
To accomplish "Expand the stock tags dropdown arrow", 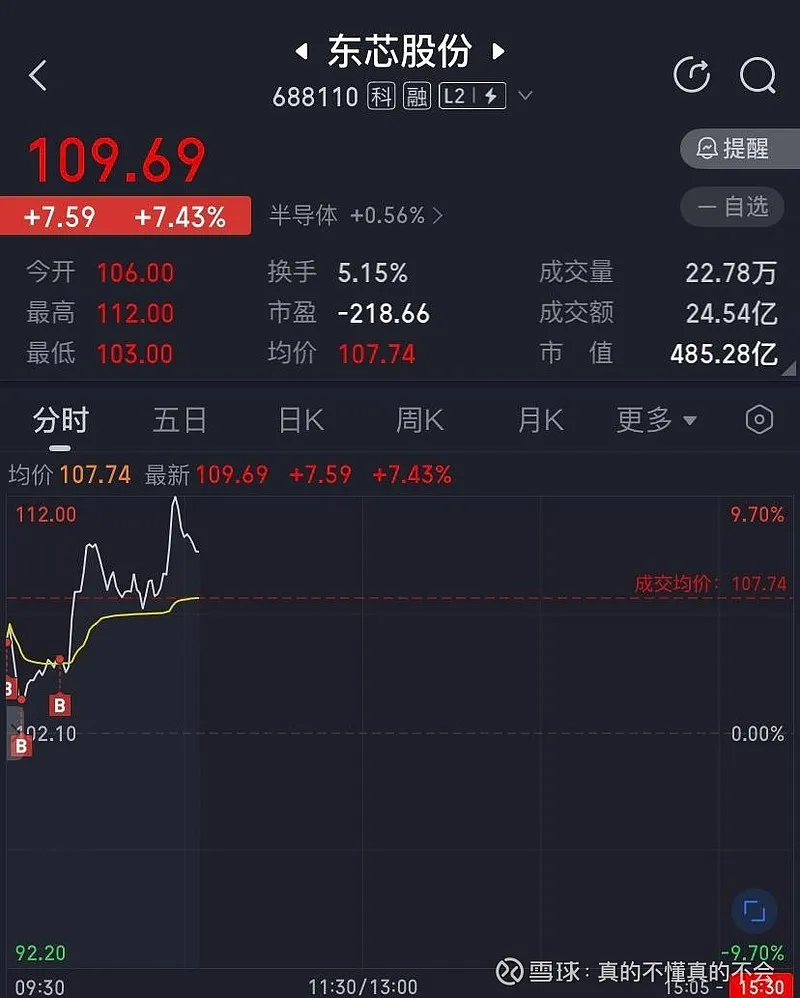I will 526,97.
